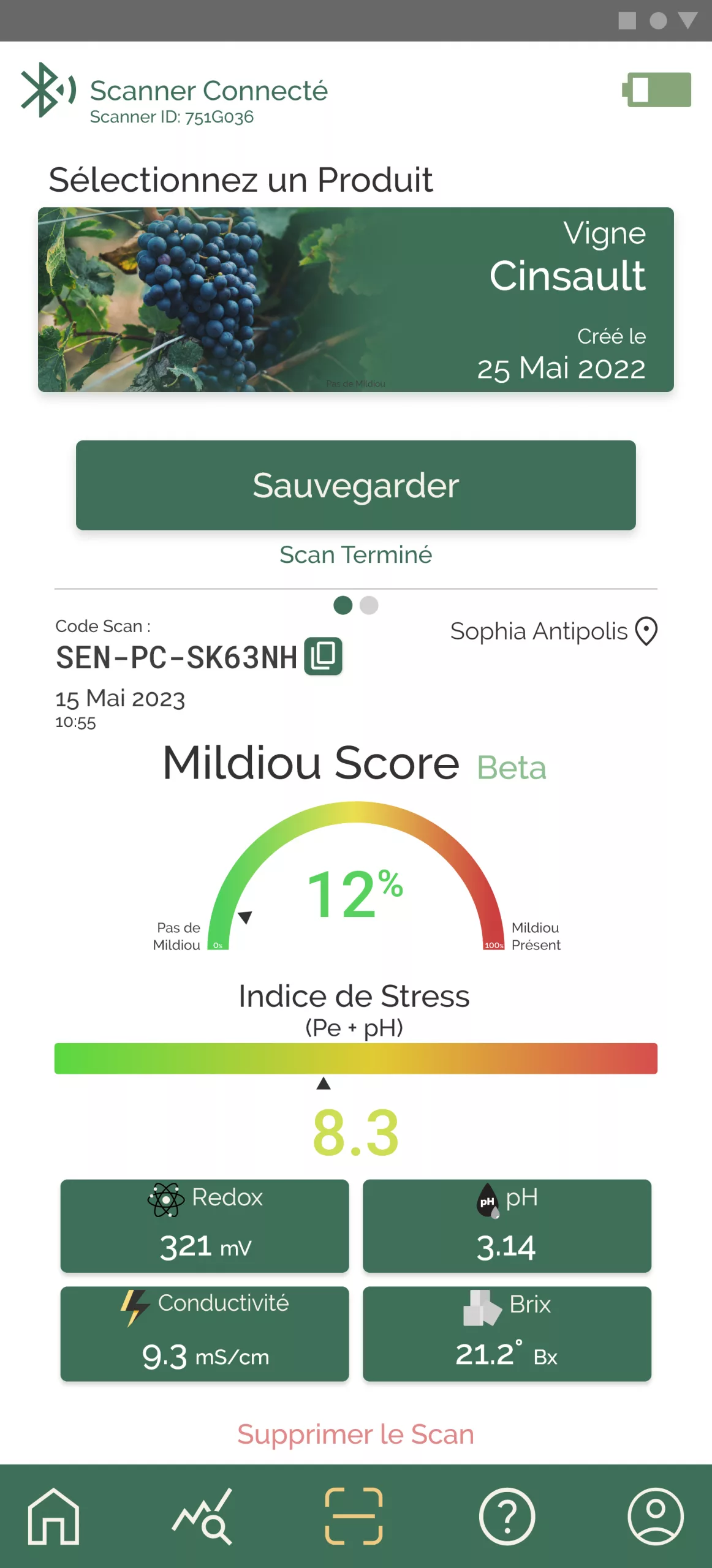Switch to the scan tab
The height and width of the screenshot is (1568, 712).
point(354,1516)
